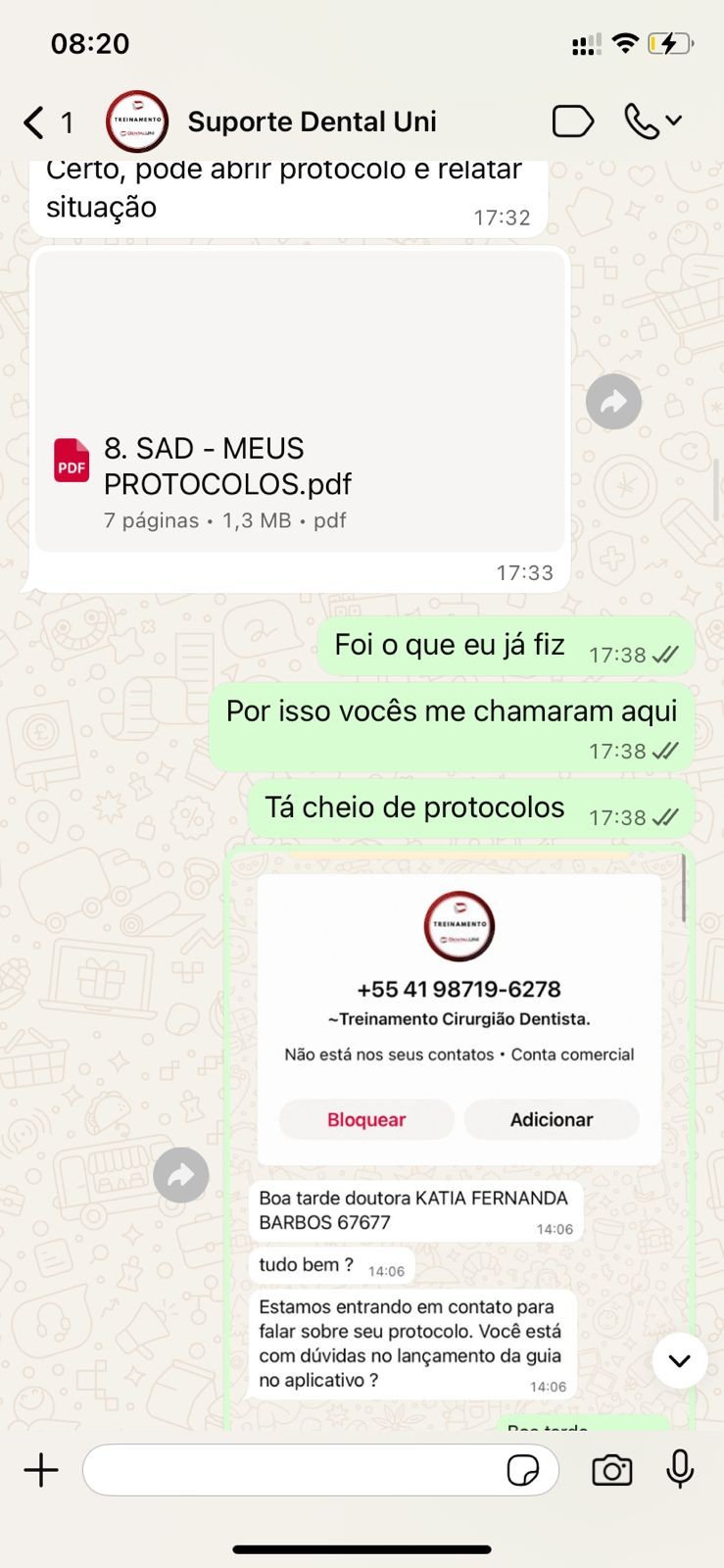724x1568 pixels.
Task: Forward the sent screenshot image
Action: [181, 1175]
